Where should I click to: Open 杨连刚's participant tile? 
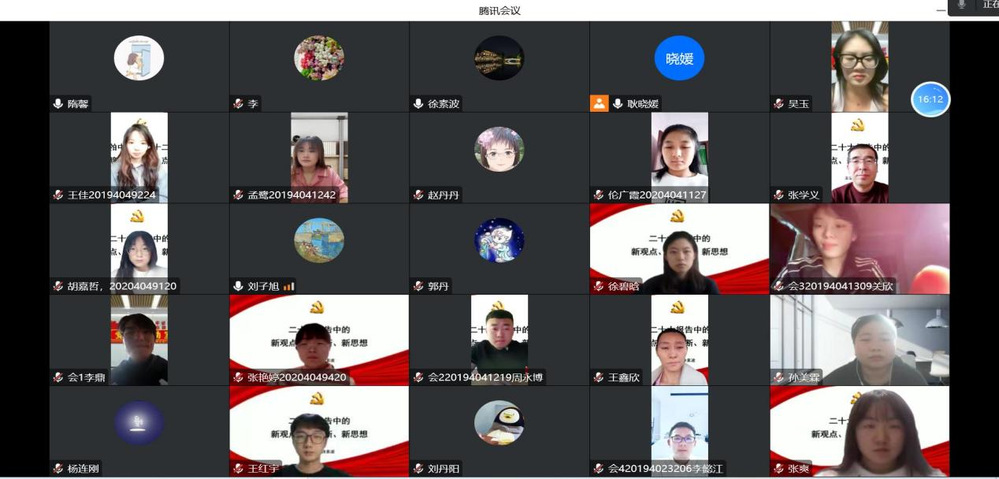139,430
